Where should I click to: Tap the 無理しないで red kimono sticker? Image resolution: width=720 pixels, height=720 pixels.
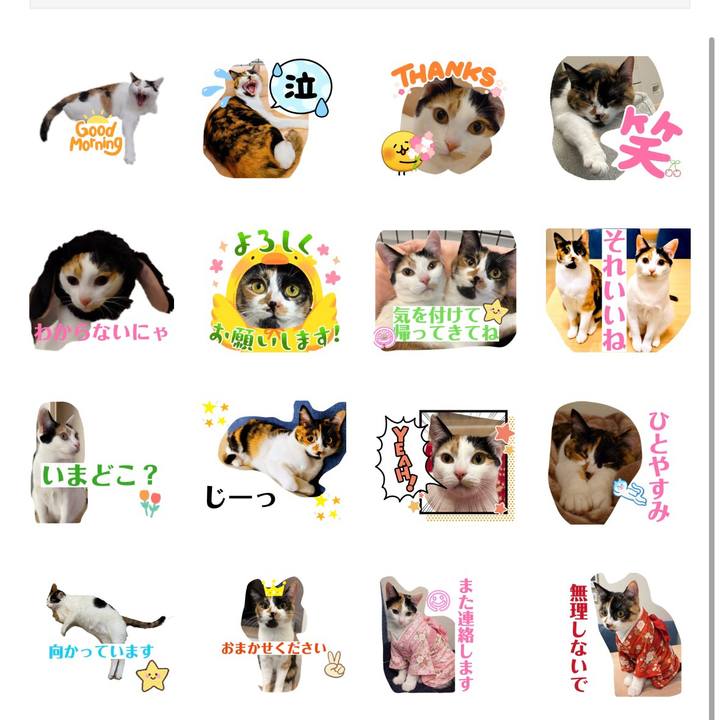click(x=624, y=634)
